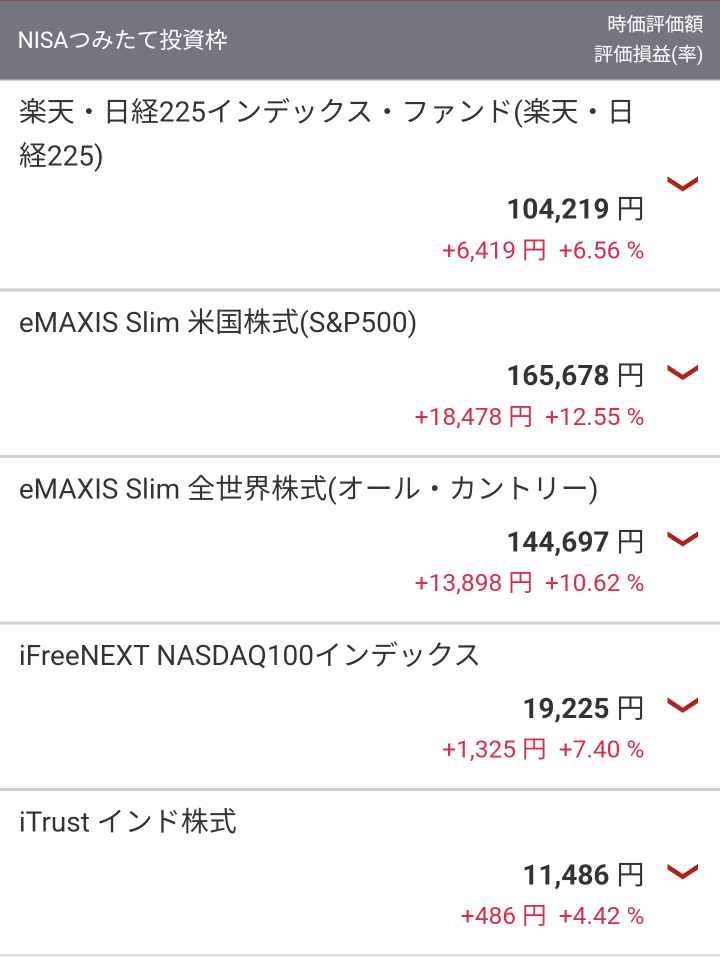The height and width of the screenshot is (957, 720).
Task: Expand details for 楽天・日経225インデックス・ファンド
Action: click(x=683, y=183)
